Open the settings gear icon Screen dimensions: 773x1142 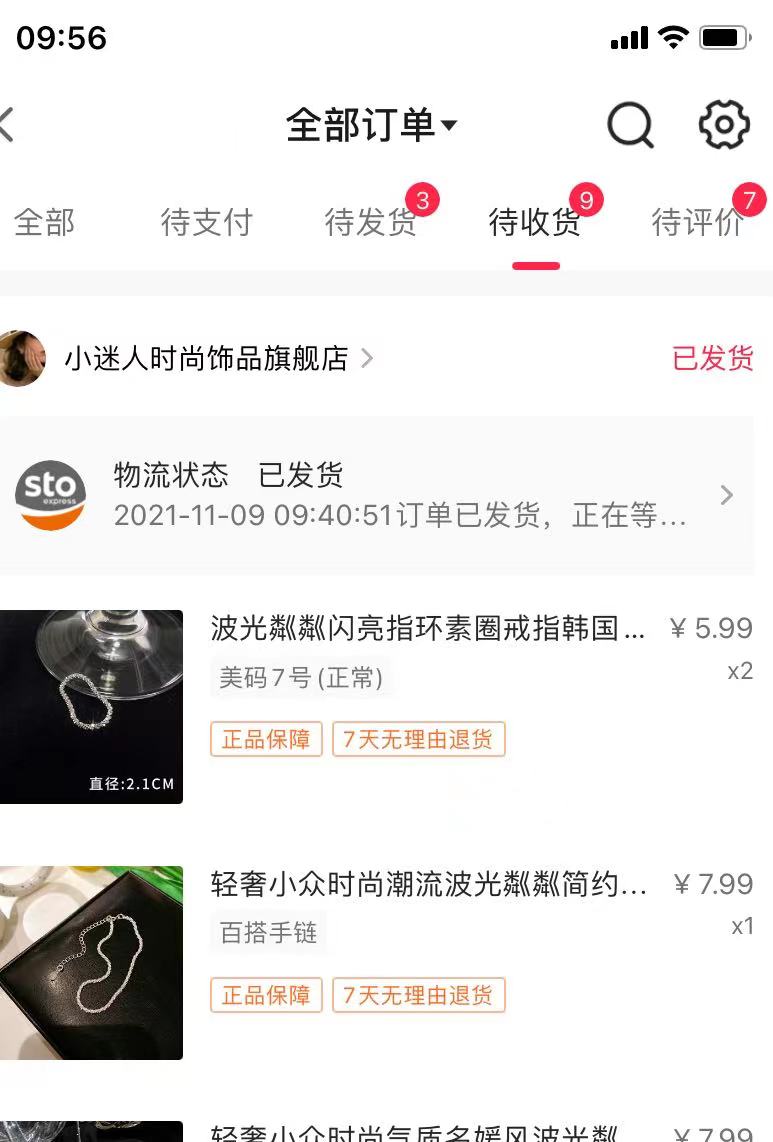click(723, 125)
